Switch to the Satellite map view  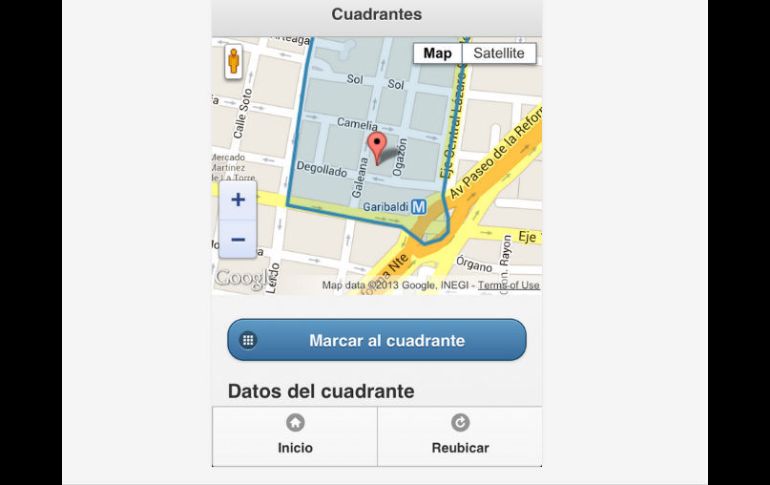498,54
